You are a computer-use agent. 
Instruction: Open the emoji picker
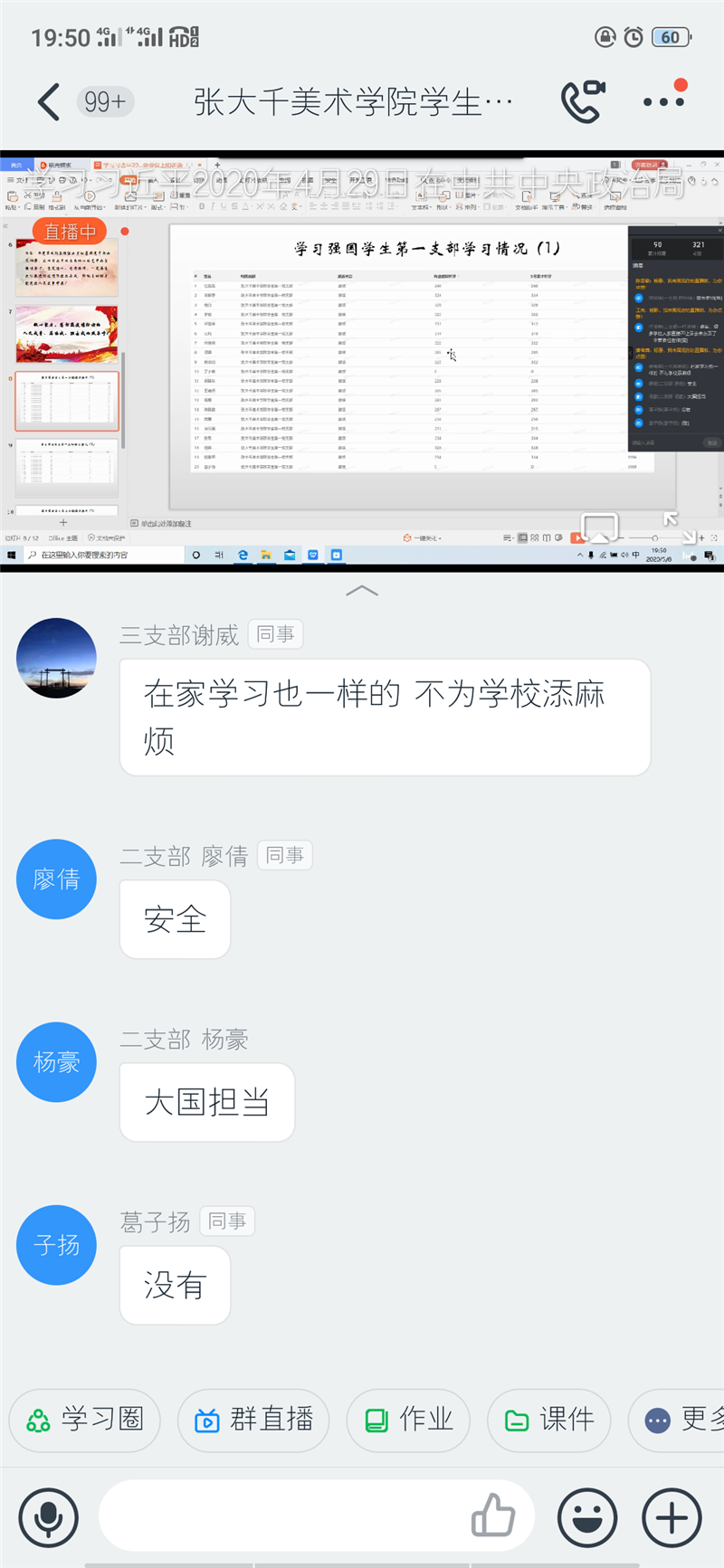point(587,1517)
